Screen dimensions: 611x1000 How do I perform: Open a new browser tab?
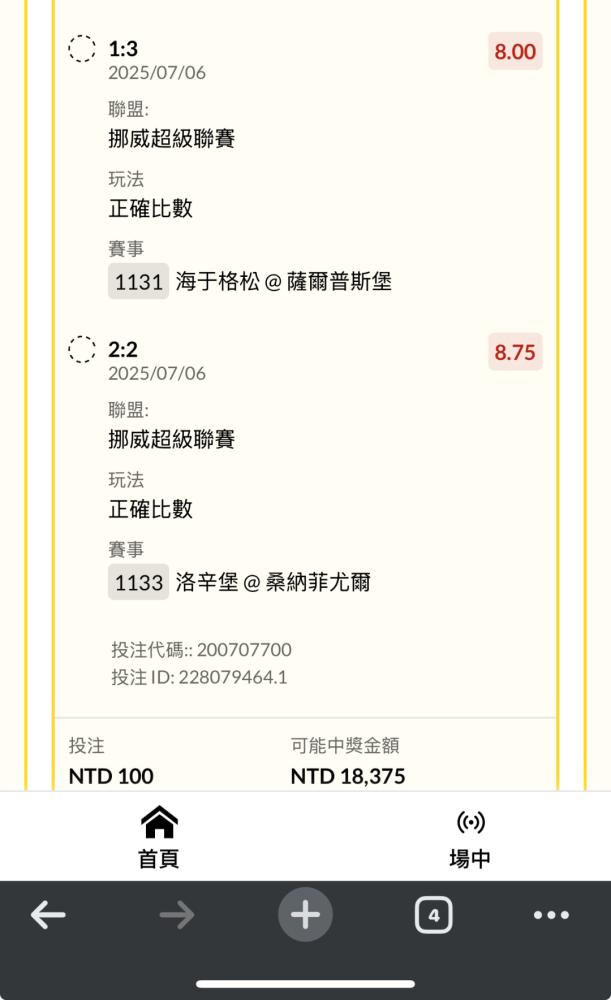pos(305,915)
